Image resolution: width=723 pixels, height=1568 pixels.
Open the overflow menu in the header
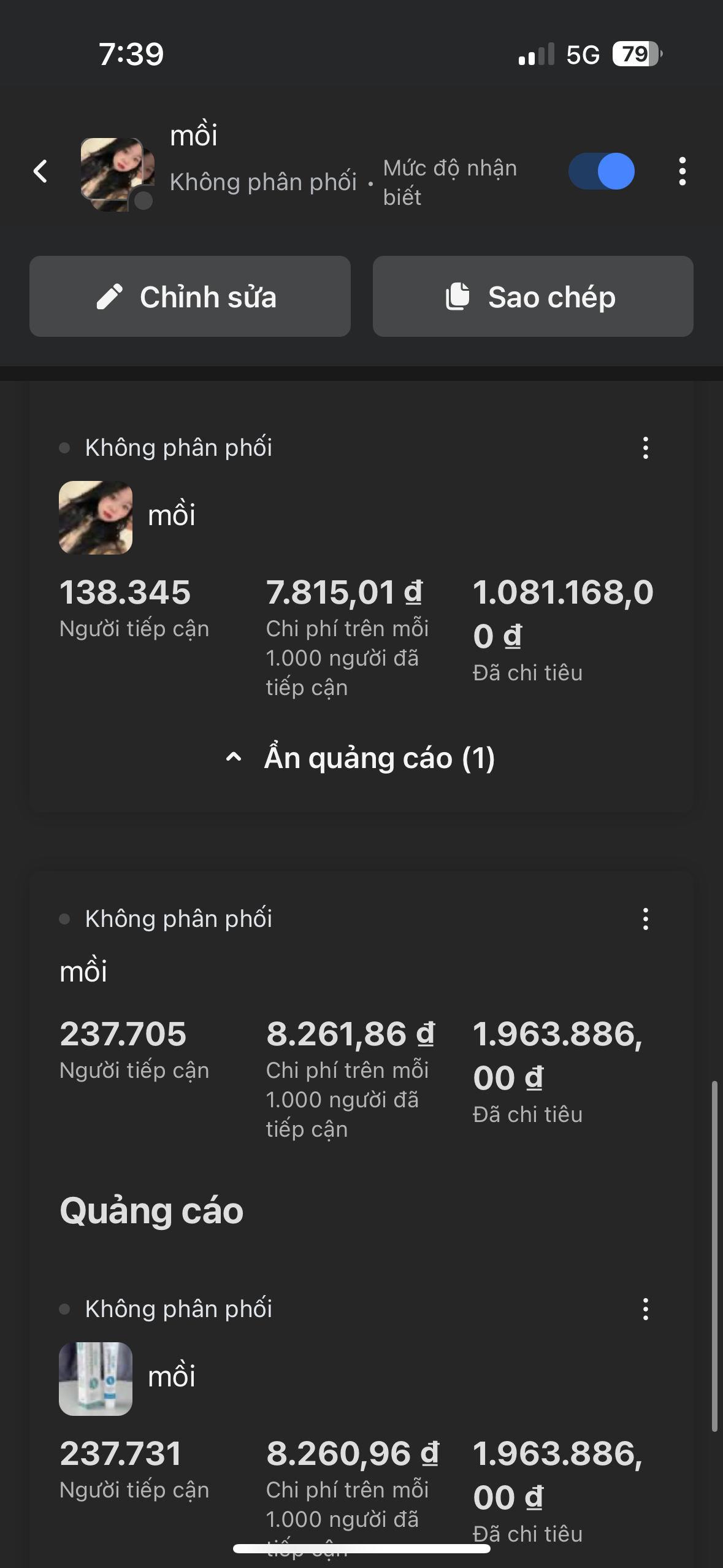point(682,171)
